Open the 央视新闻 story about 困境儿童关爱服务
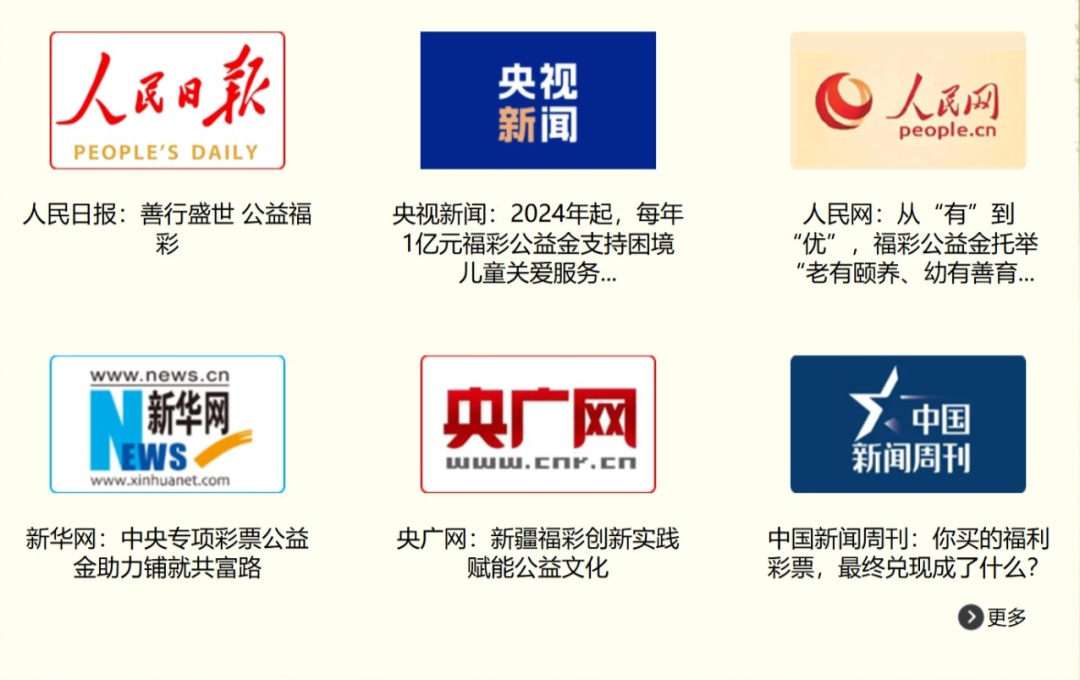 (x=538, y=243)
